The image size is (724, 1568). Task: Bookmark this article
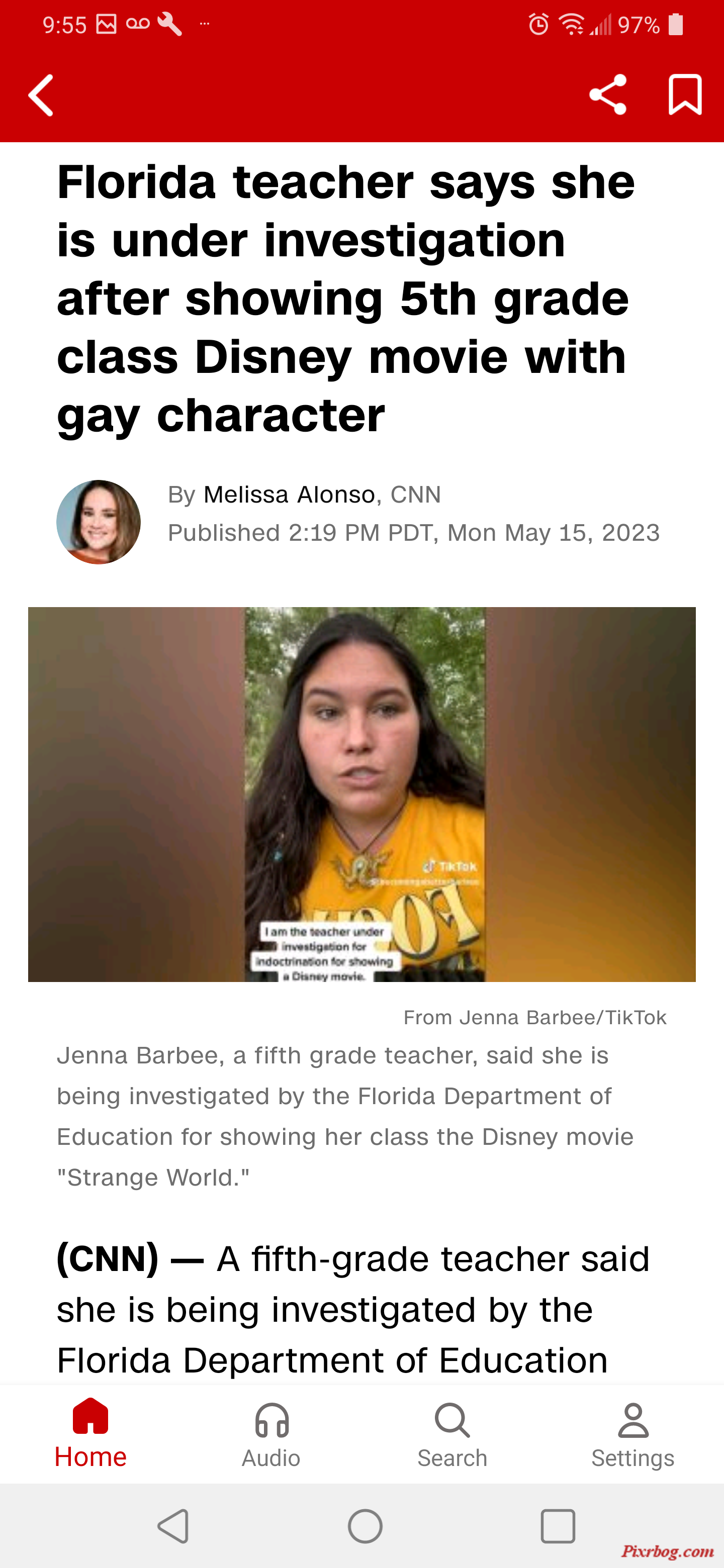[x=685, y=95]
